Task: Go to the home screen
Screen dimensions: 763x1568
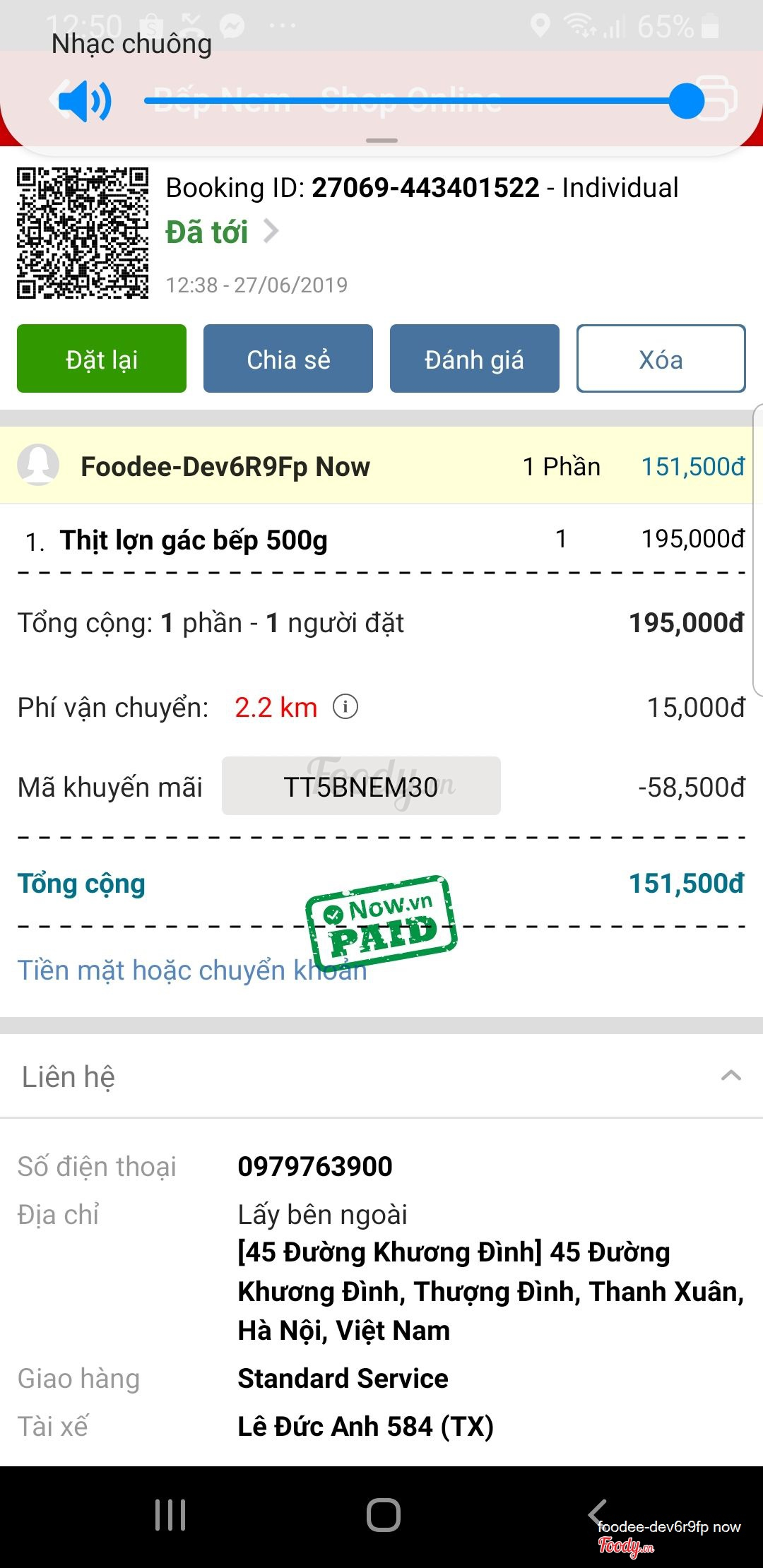Action: coord(383,1514)
